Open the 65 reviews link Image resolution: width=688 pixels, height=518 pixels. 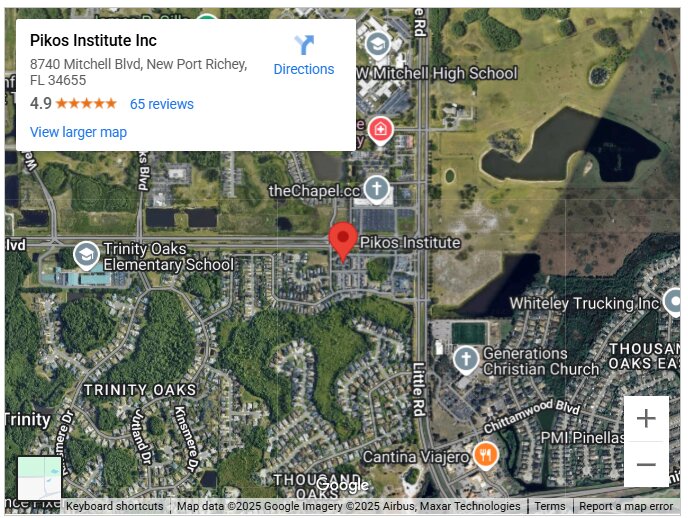161,104
